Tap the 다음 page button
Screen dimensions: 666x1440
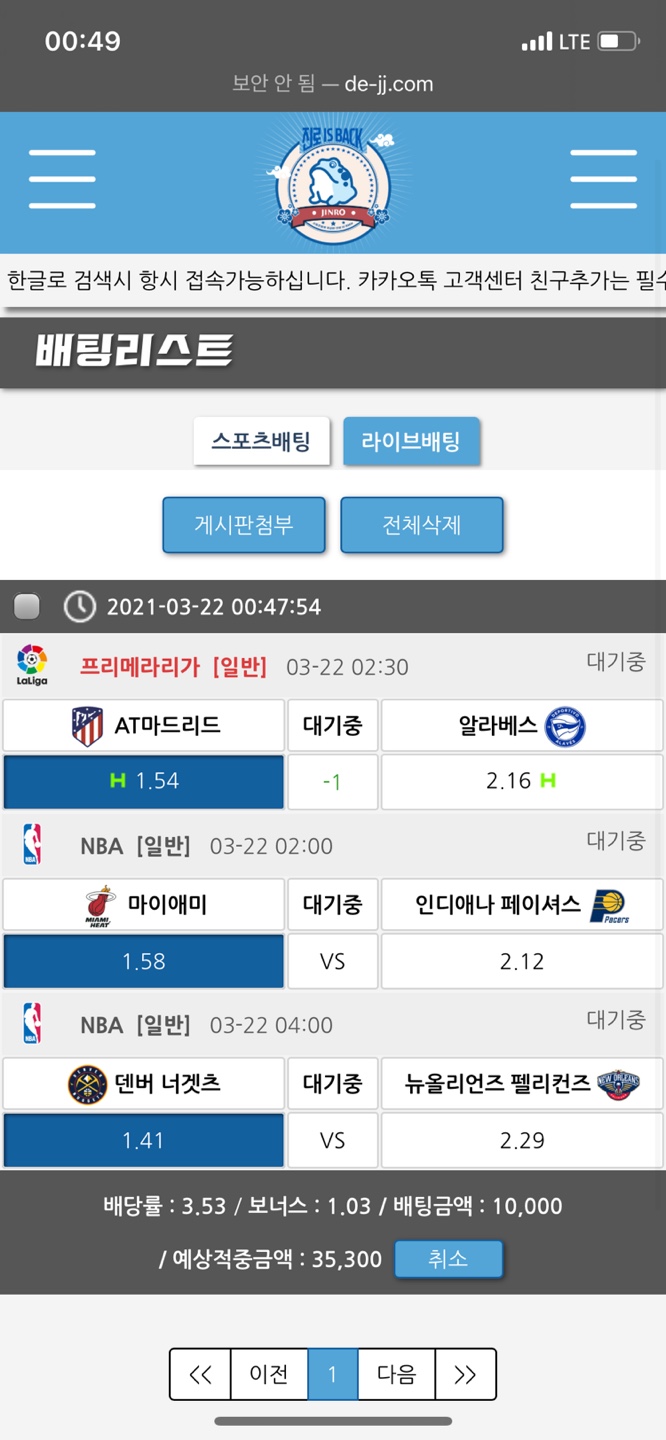[x=396, y=1374]
